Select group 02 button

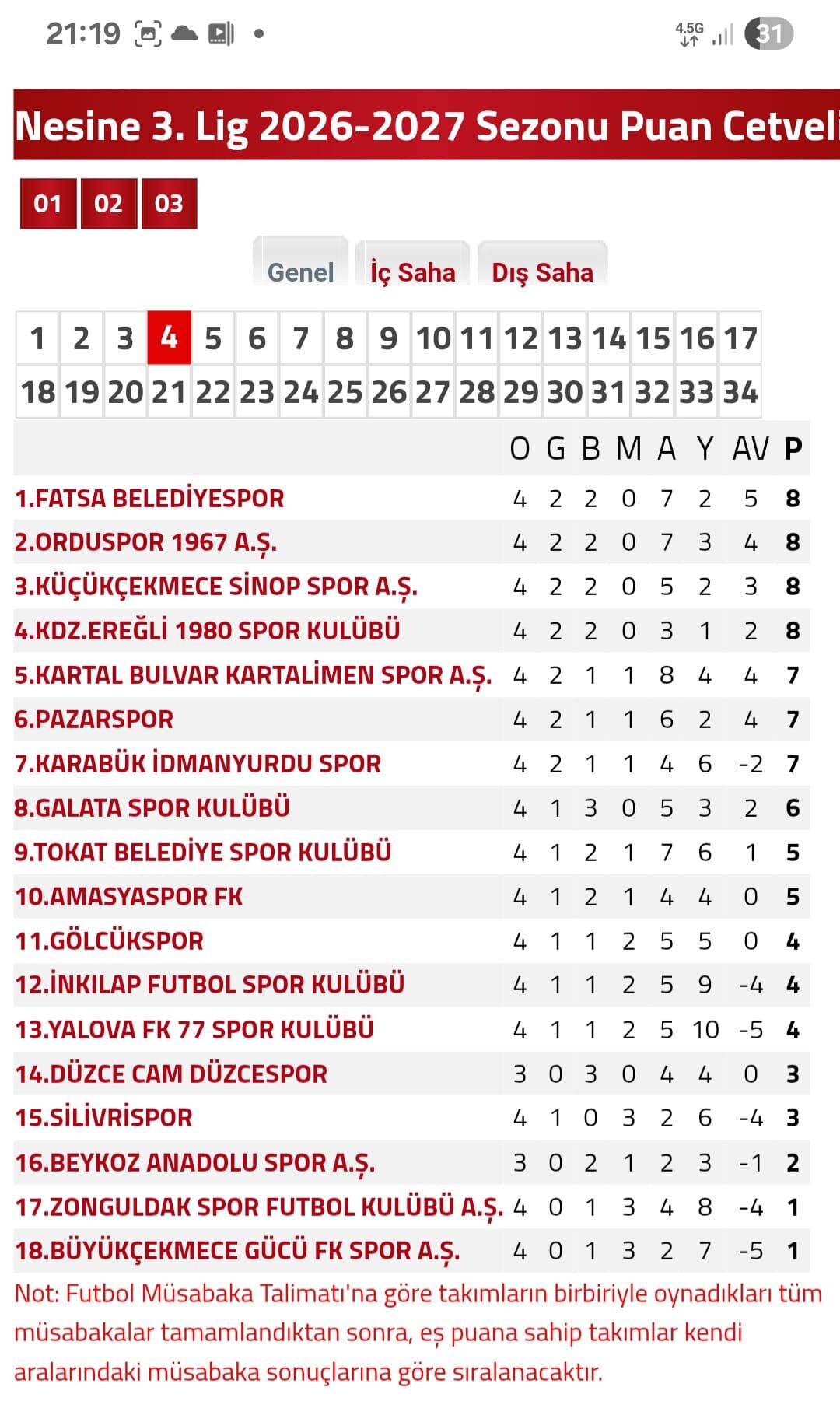(109, 204)
